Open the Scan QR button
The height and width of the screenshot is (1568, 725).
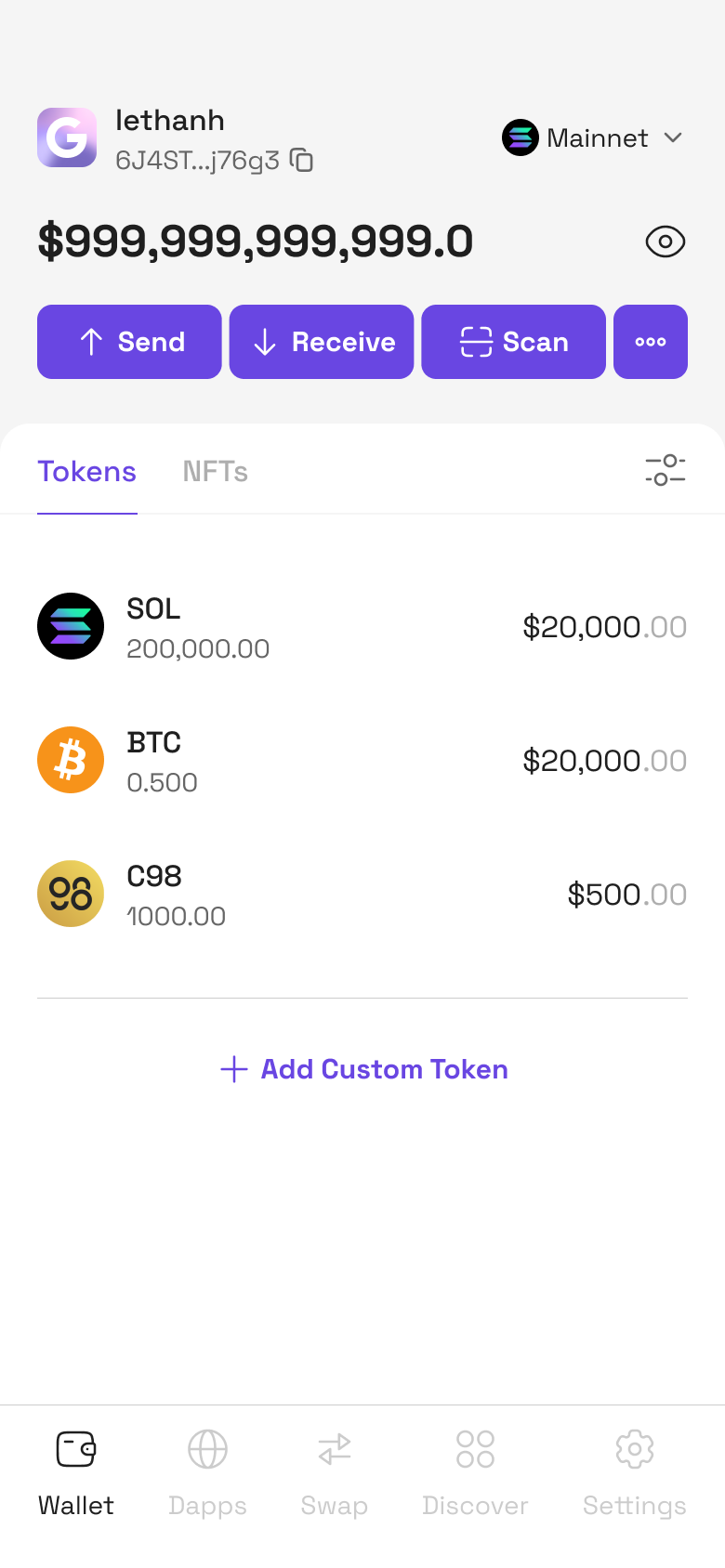[514, 342]
